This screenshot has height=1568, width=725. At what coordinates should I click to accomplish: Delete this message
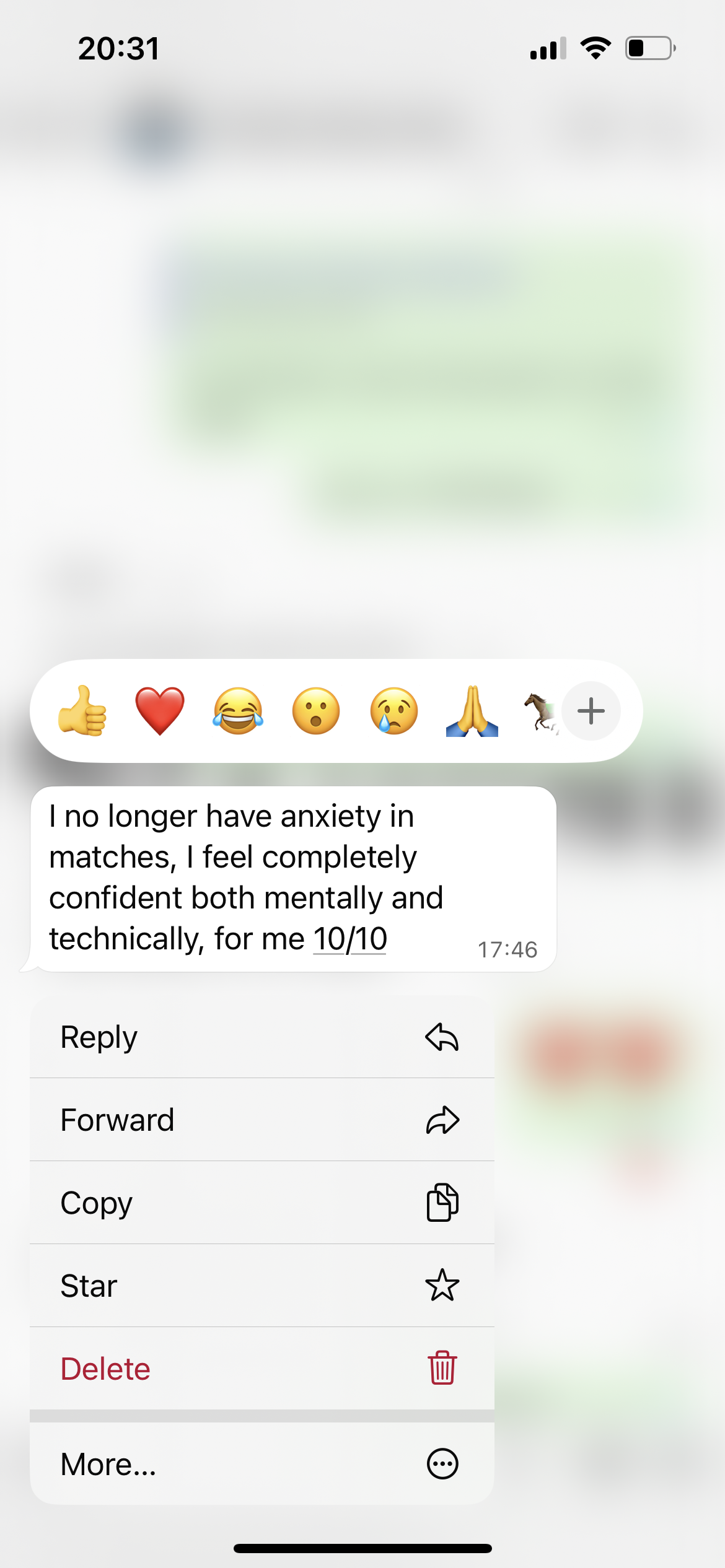[x=262, y=1369]
